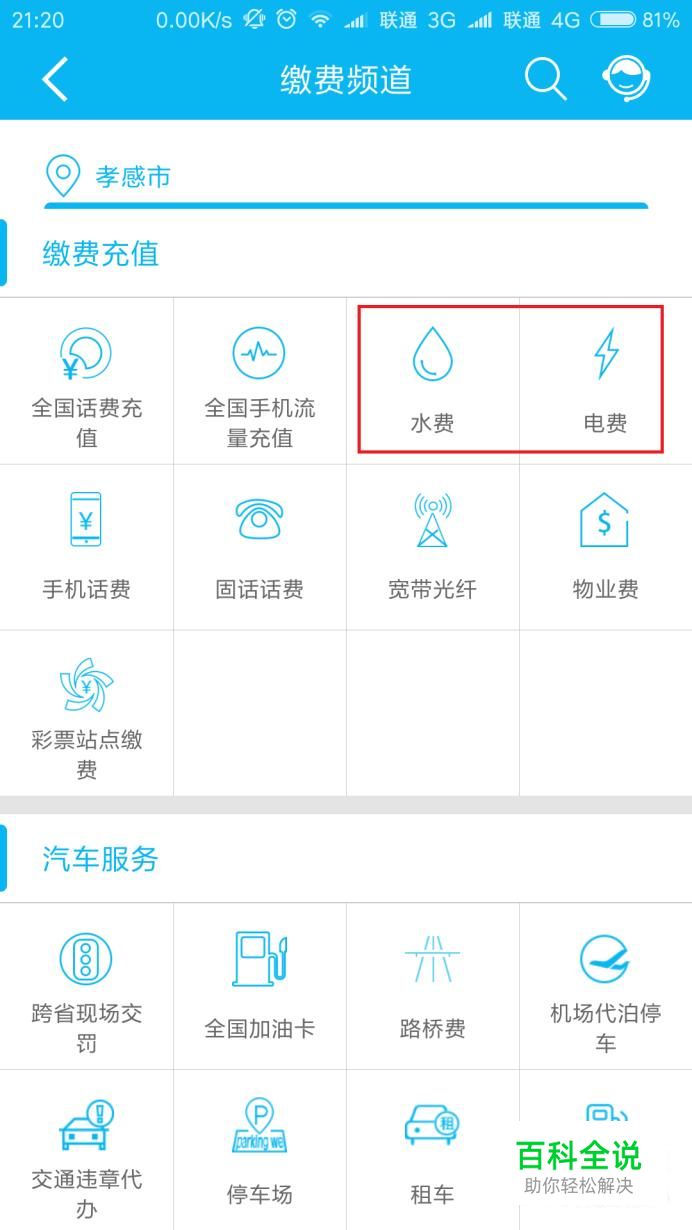Open 全国话费充值
The height and width of the screenshot is (1230, 692).
87,381
